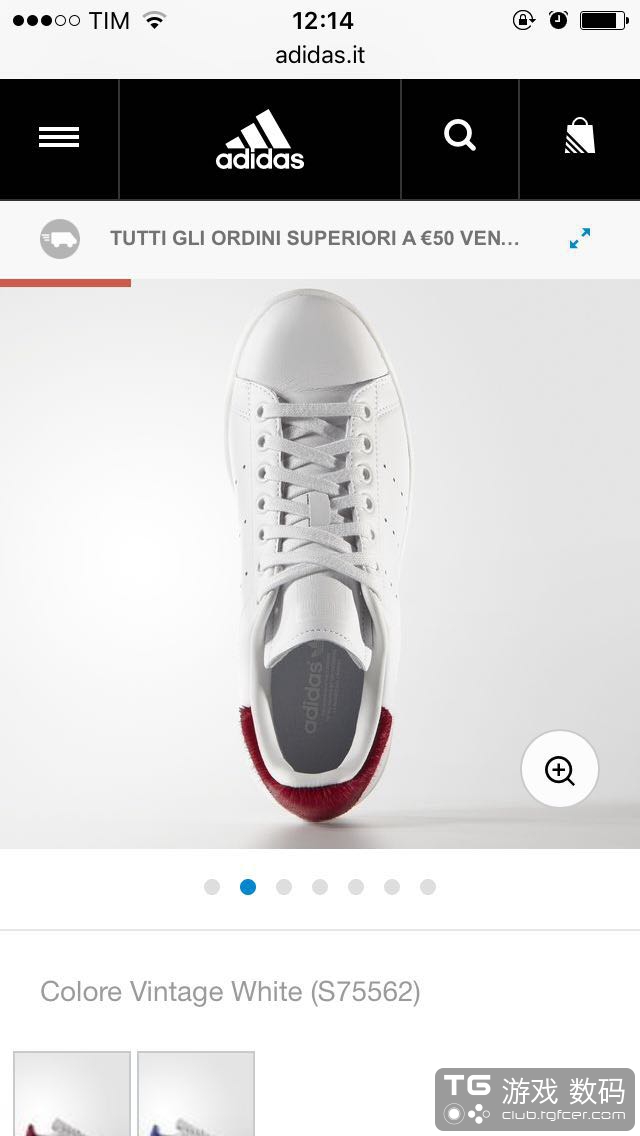Jump to the third product image dot

284,887
